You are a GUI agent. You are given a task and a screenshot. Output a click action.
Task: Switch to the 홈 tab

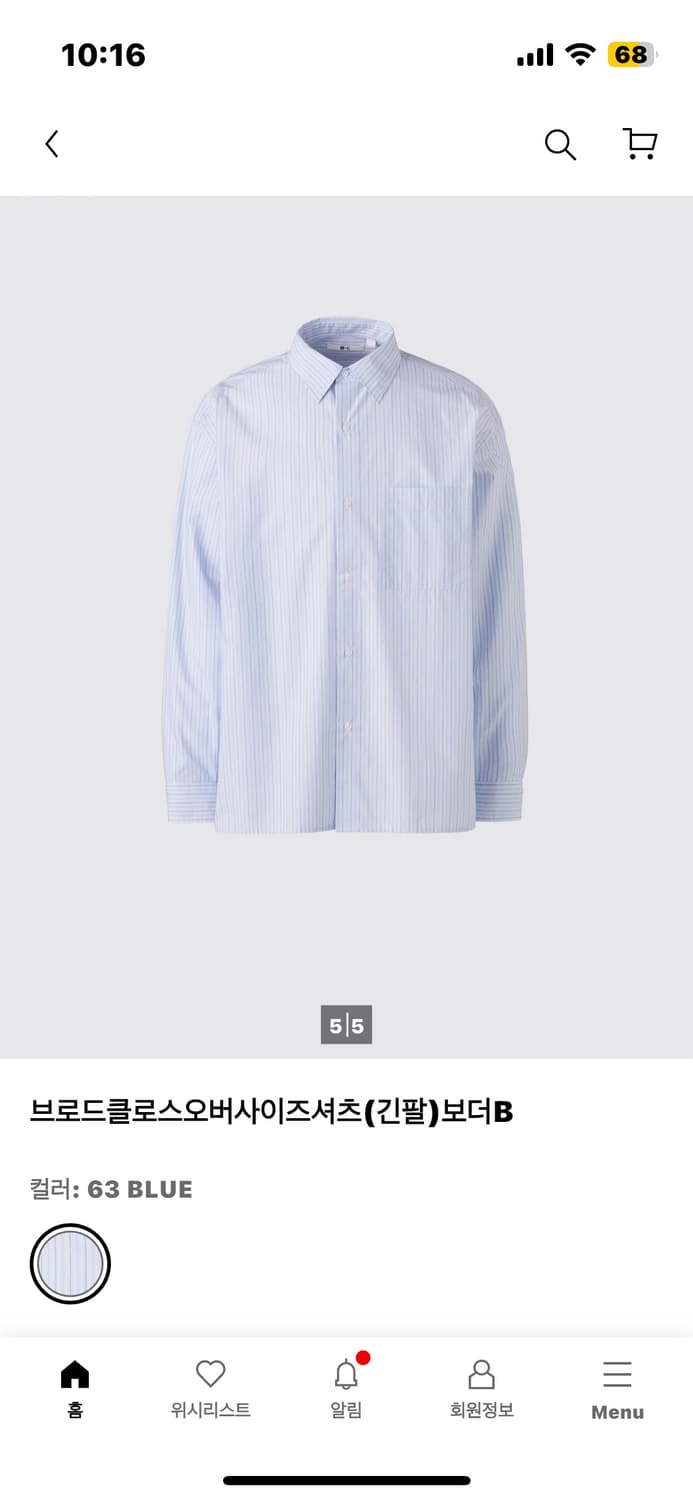click(x=75, y=1388)
